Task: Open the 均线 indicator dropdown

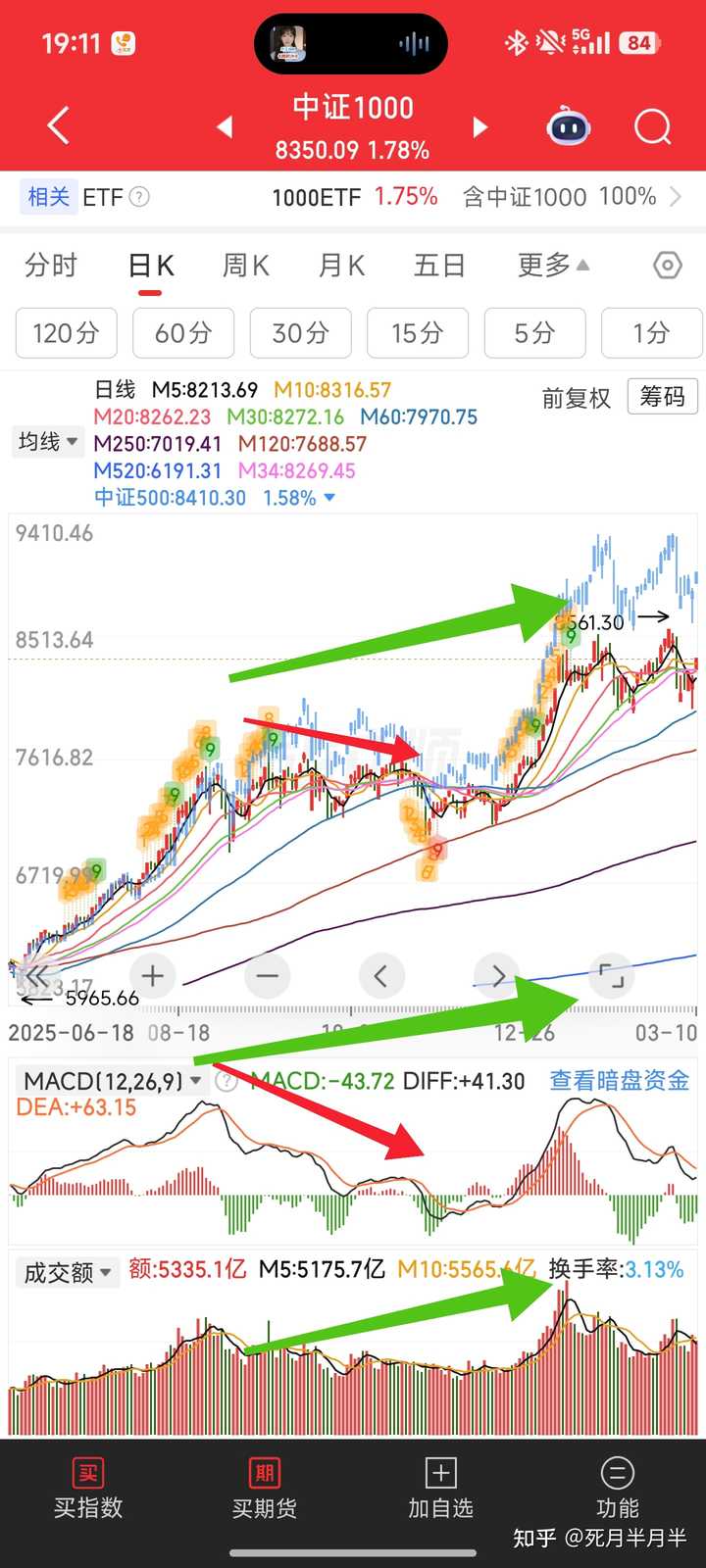Action: (x=47, y=442)
